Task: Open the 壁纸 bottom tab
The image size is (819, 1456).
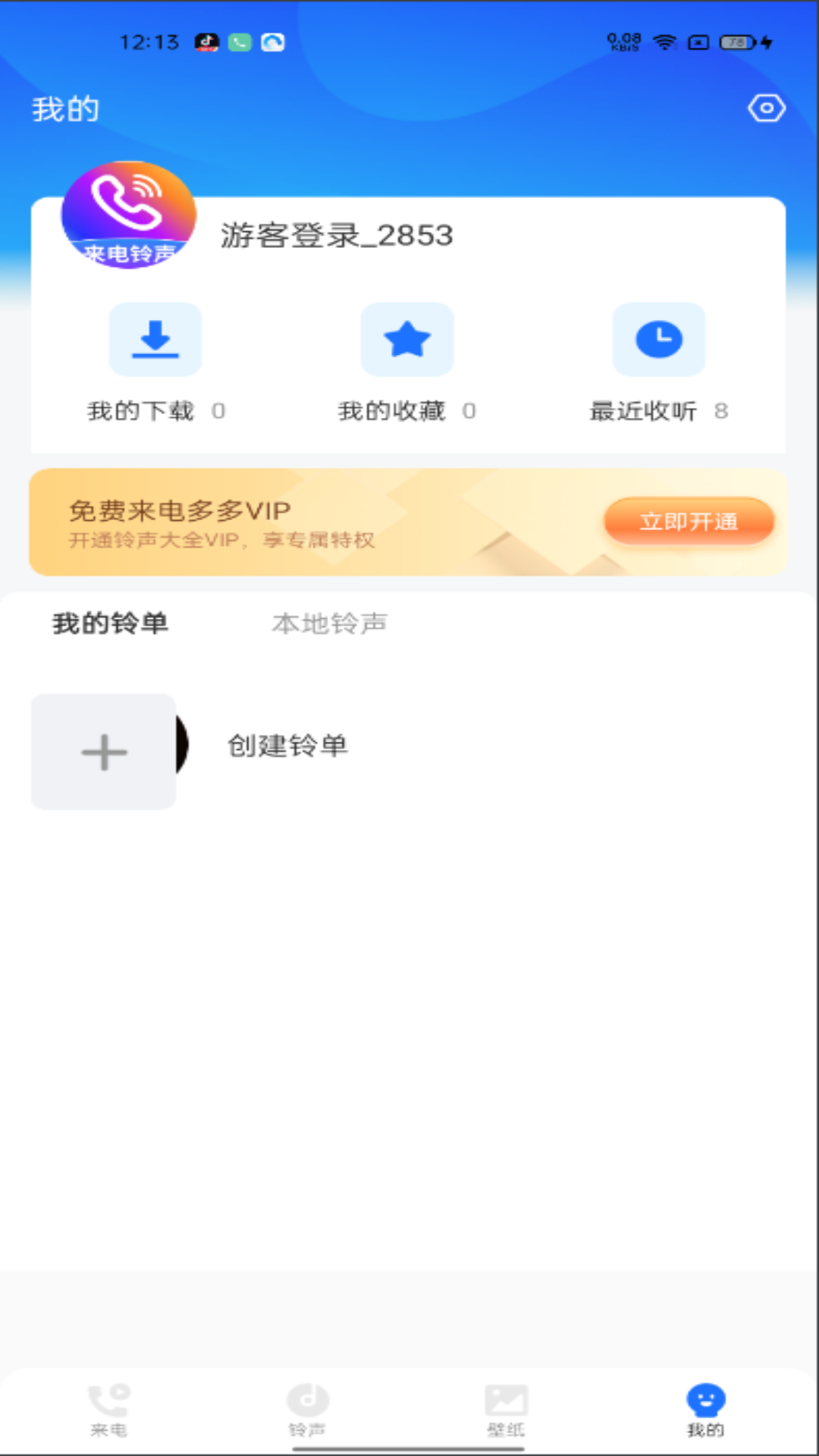Action: [506, 1409]
